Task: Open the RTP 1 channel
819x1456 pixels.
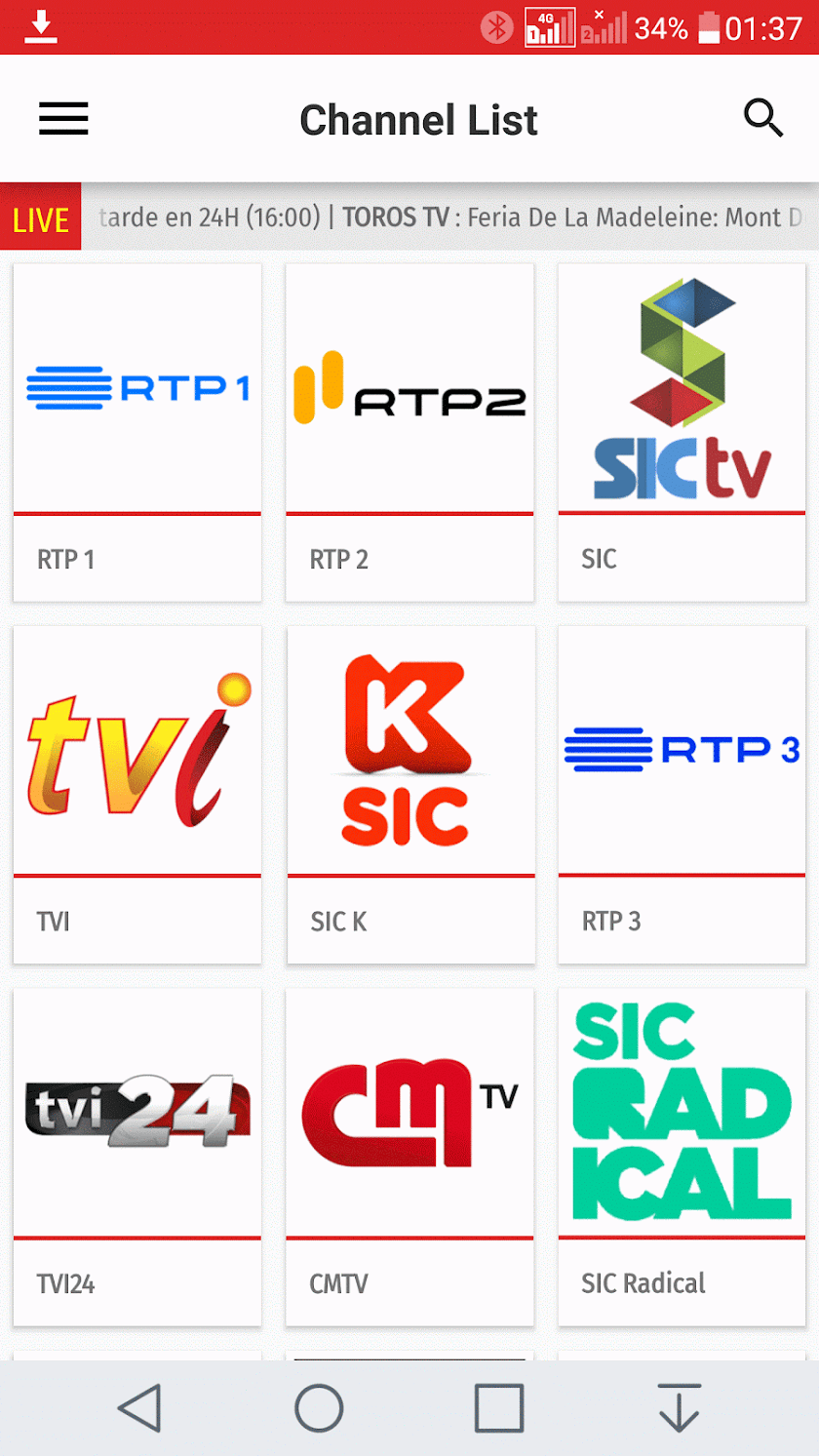Action: coord(137,431)
